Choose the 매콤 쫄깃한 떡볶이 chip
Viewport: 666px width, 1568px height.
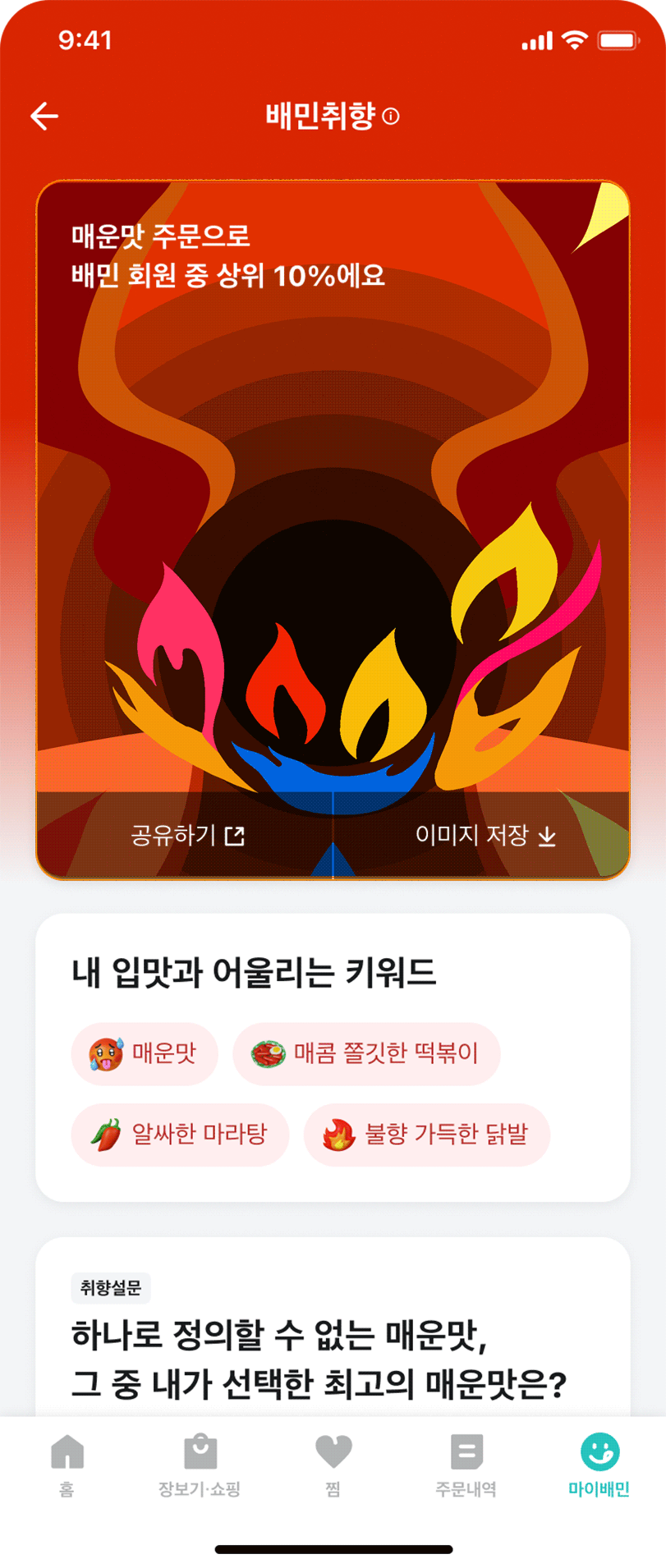coord(366,1053)
